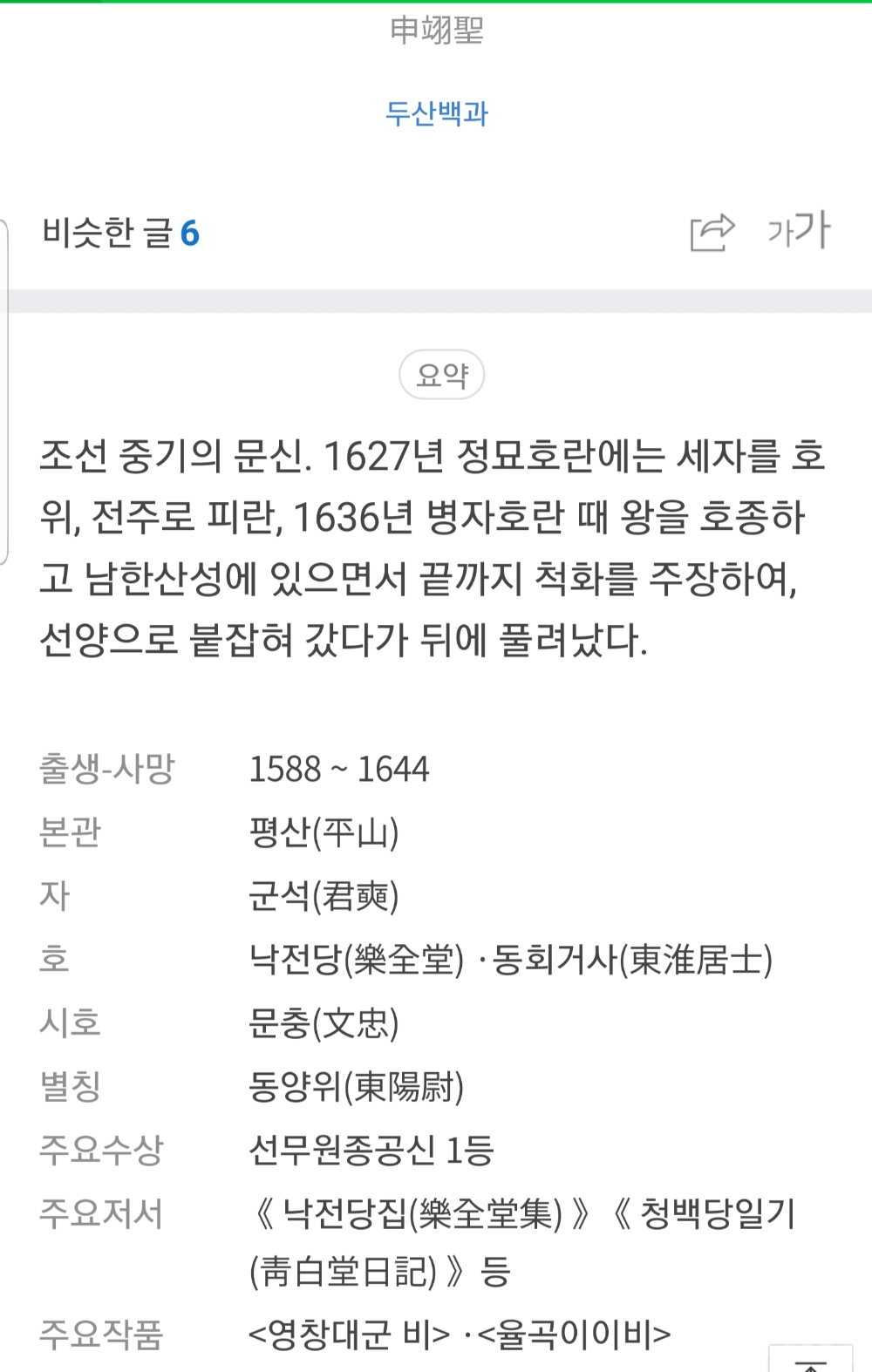This screenshot has width=872, height=1372.
Task: Share this encyclopedia article
Action: click(x=712, y=232)
